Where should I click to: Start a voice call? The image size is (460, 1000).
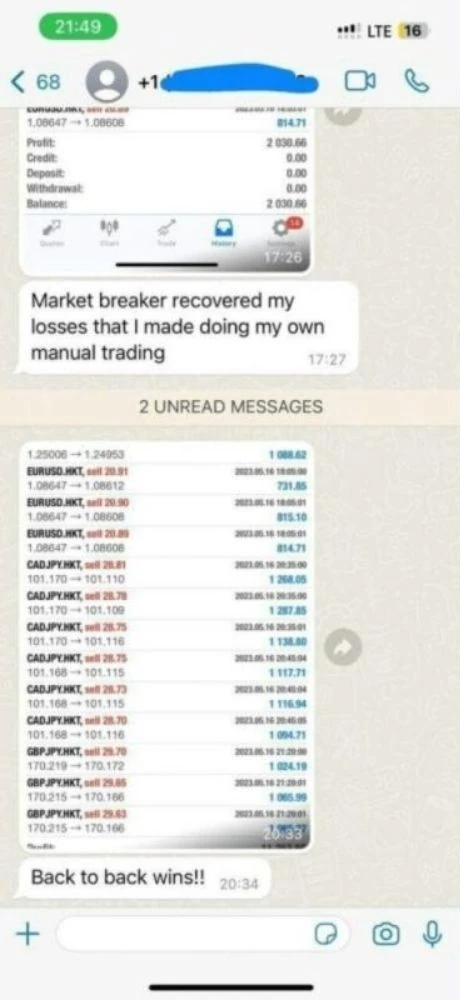click(417, 81)
